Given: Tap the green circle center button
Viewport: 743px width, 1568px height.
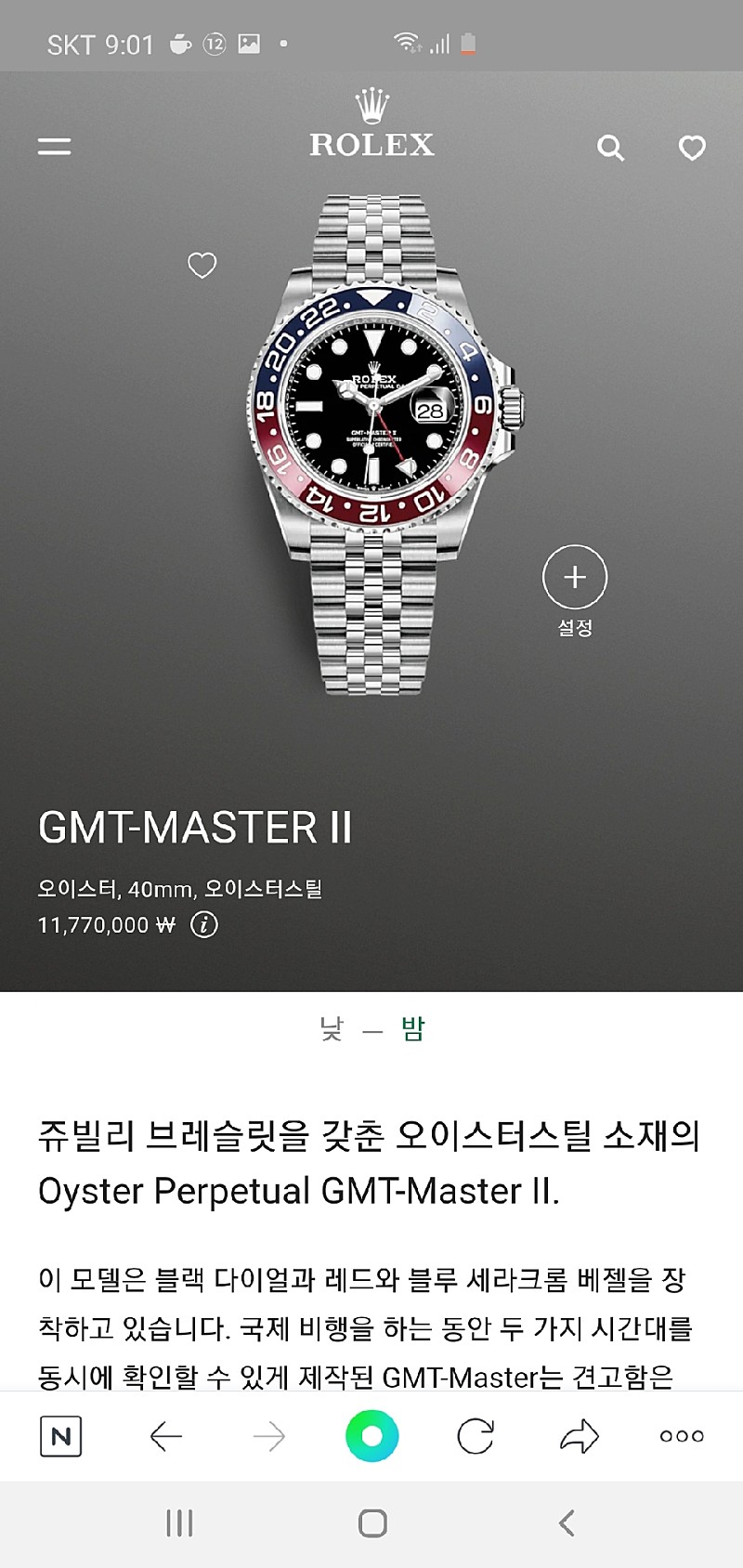Looking at the screenshot, I should pos(372,1436).
